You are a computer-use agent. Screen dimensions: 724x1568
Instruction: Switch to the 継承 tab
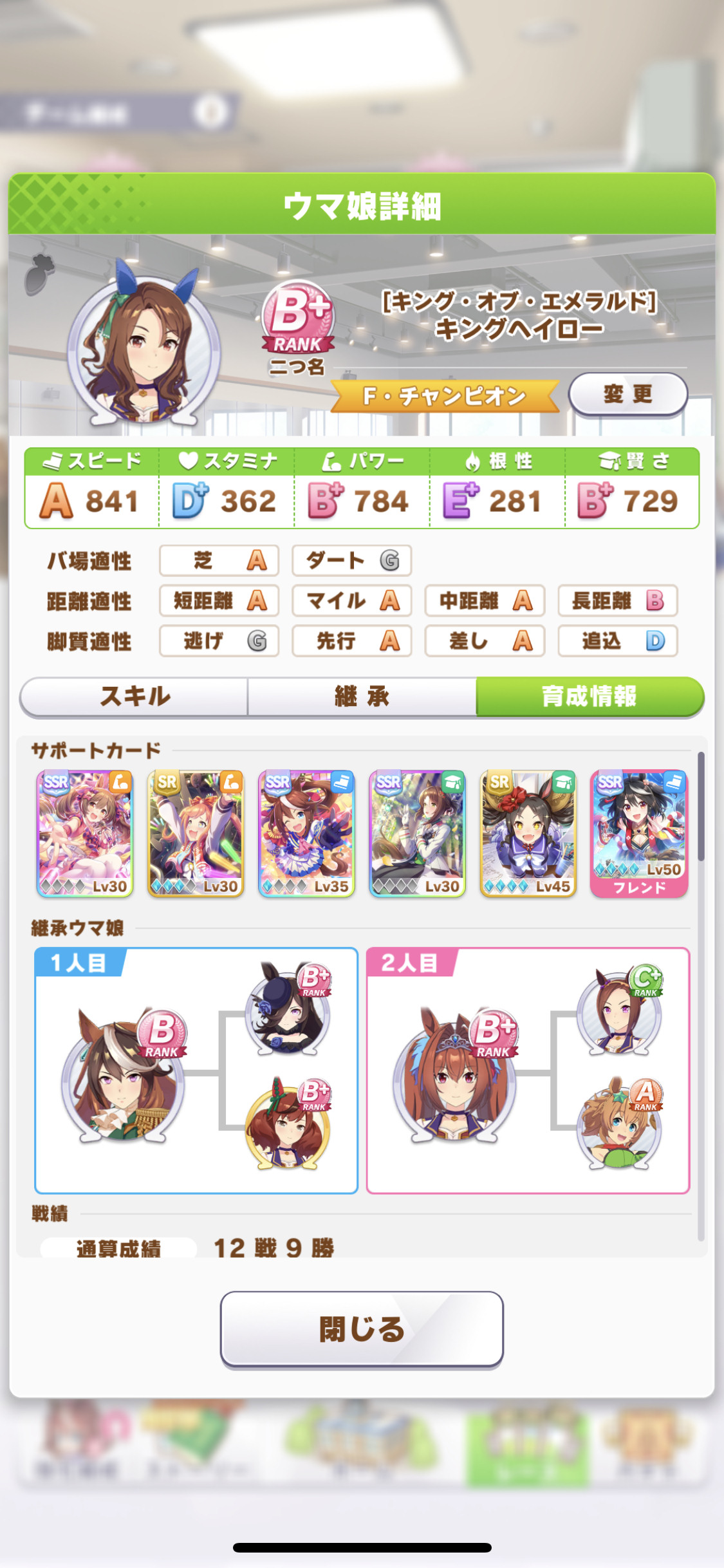(362, 696)
